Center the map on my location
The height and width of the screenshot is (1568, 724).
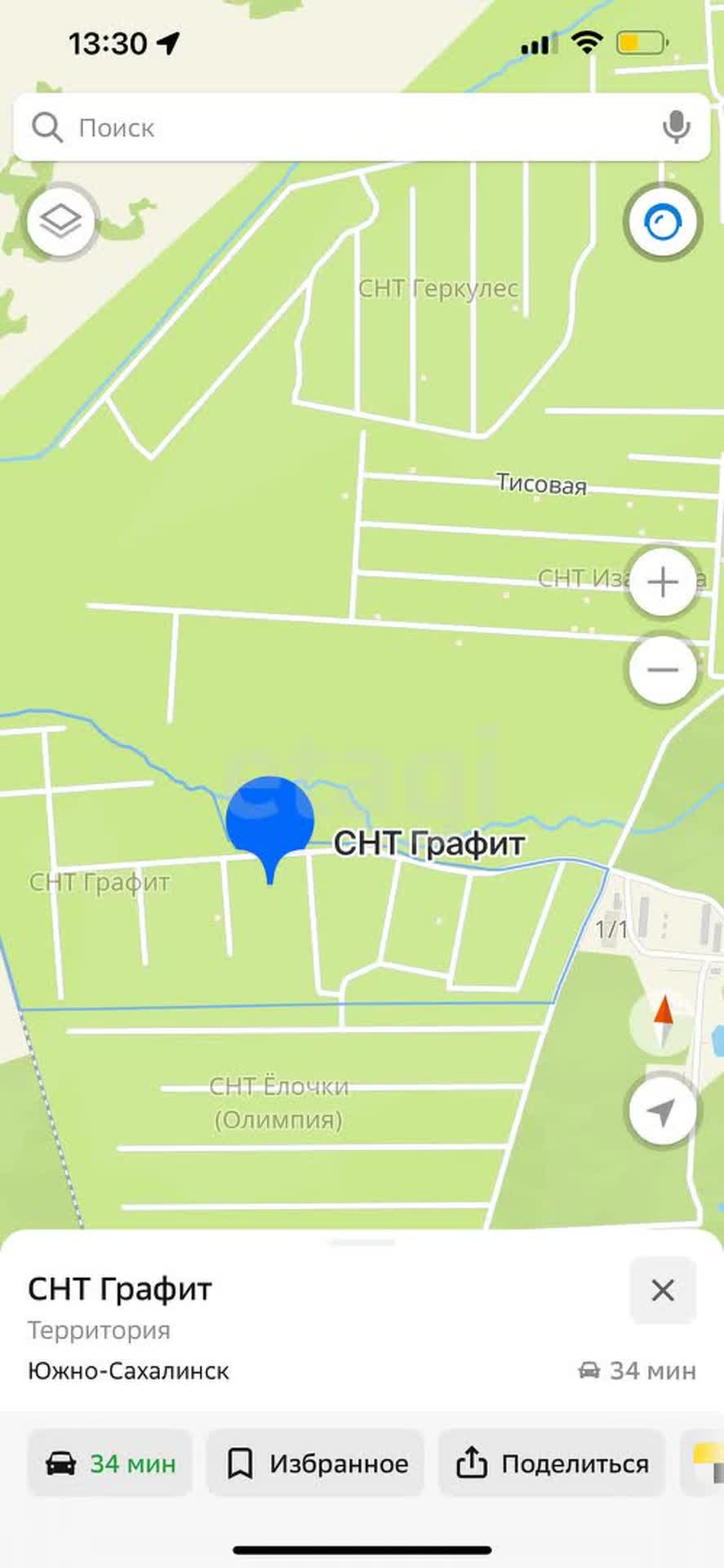point(662,1111)
